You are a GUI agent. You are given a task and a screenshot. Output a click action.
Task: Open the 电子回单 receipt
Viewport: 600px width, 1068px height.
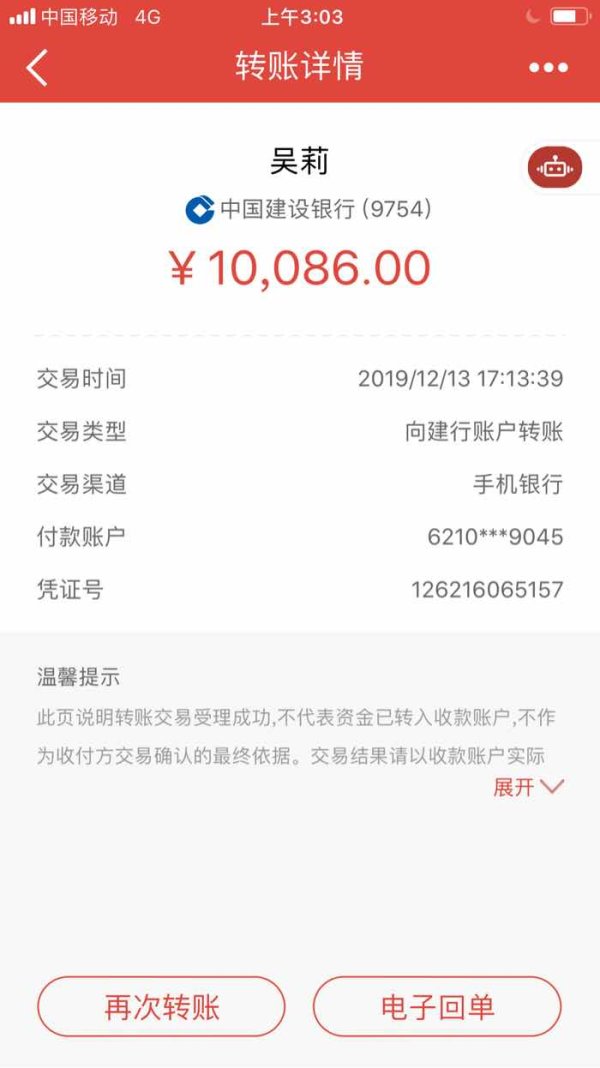pos(437,1007)
